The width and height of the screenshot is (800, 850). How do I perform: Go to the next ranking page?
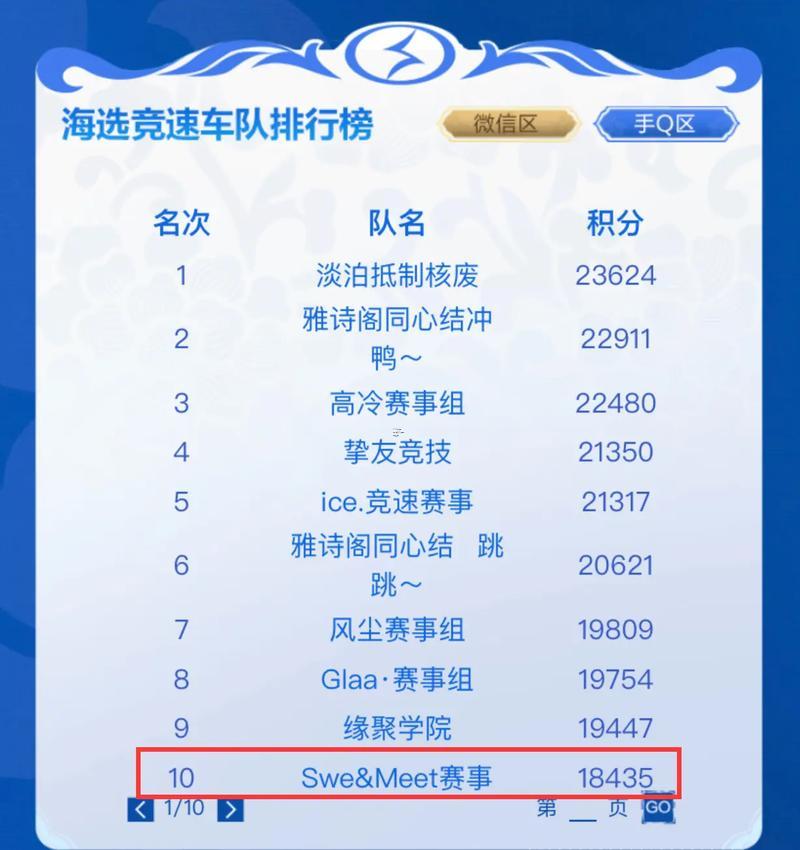pos(231,808)
